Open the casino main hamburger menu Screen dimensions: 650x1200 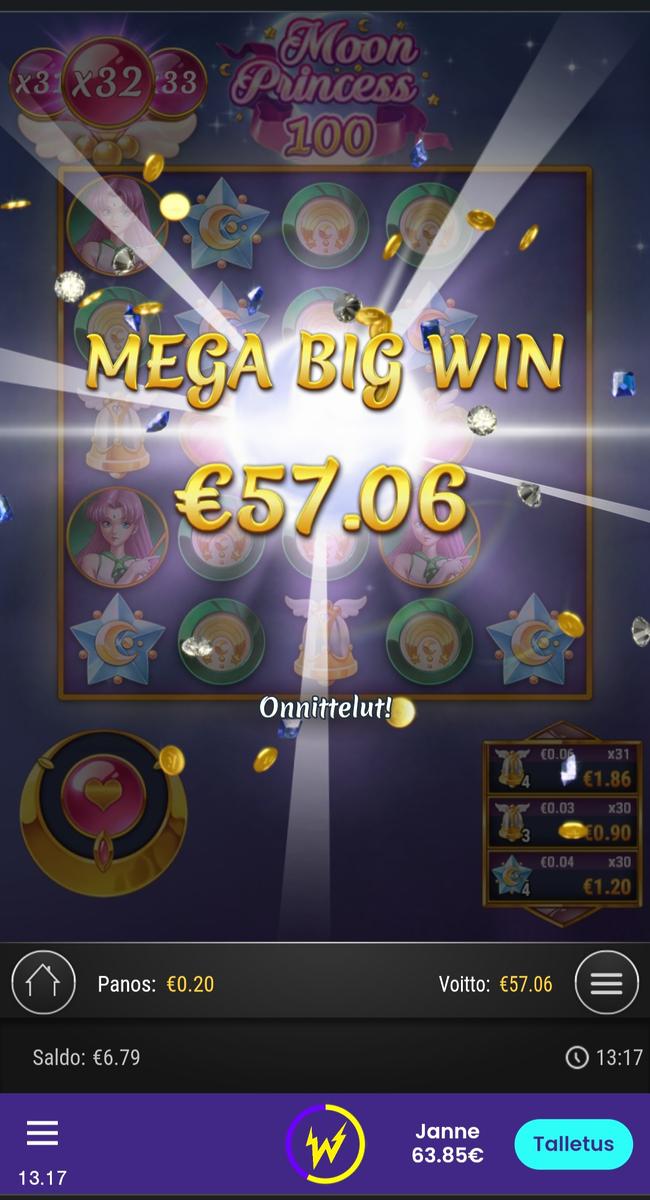click(42, 1133)
